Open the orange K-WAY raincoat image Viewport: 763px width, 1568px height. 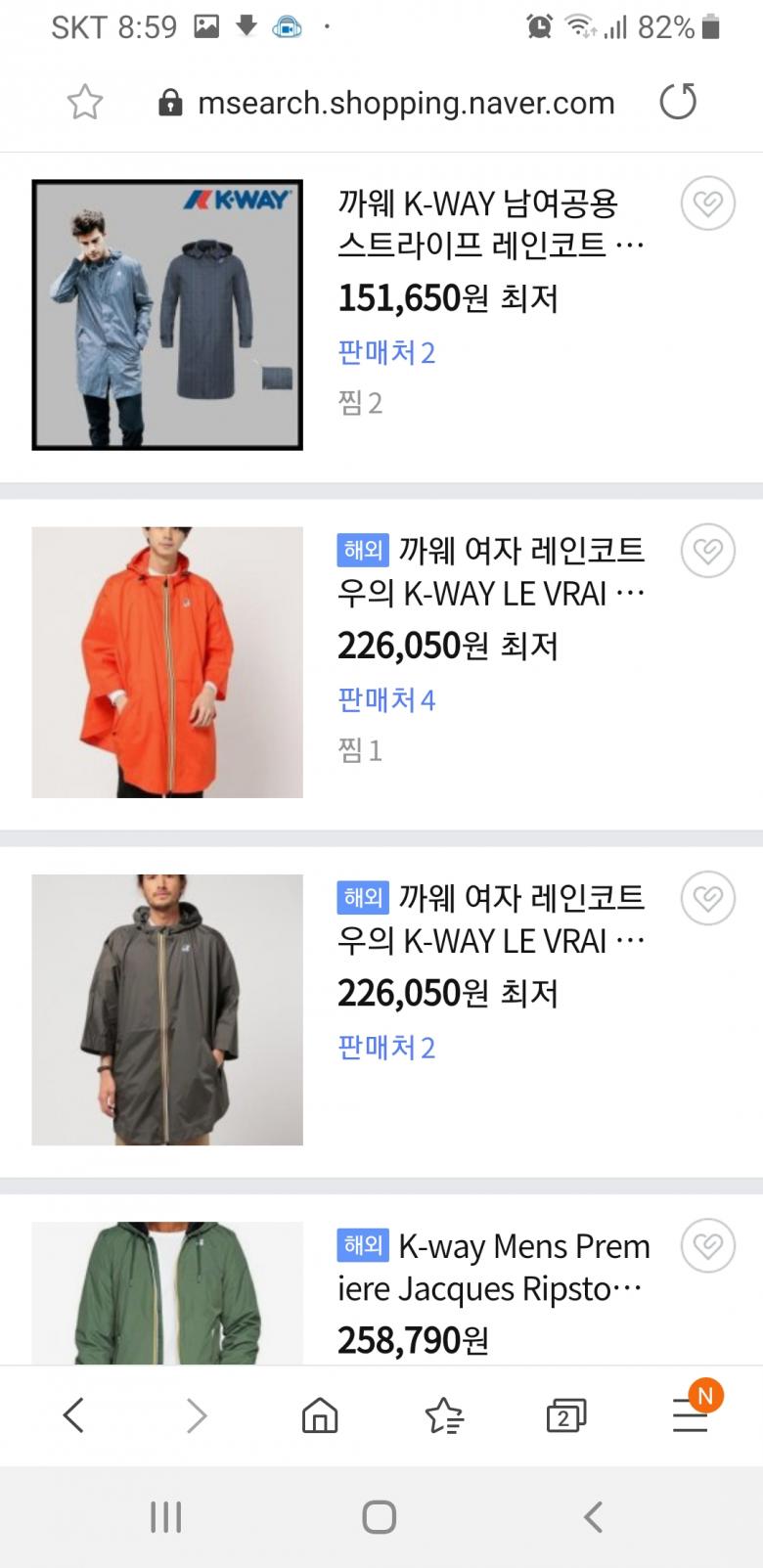pyautogui.click(x=167, y=662)
